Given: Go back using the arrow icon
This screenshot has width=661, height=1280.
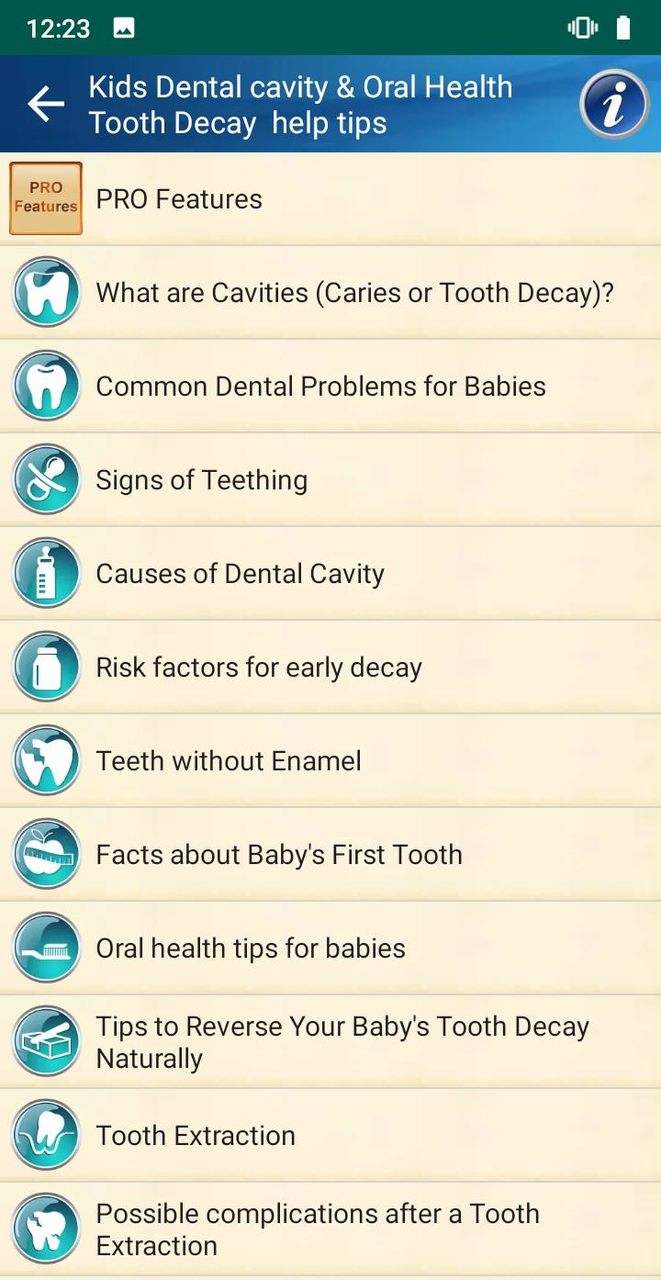Looking at the screenshot, I should tap(45, 104).
